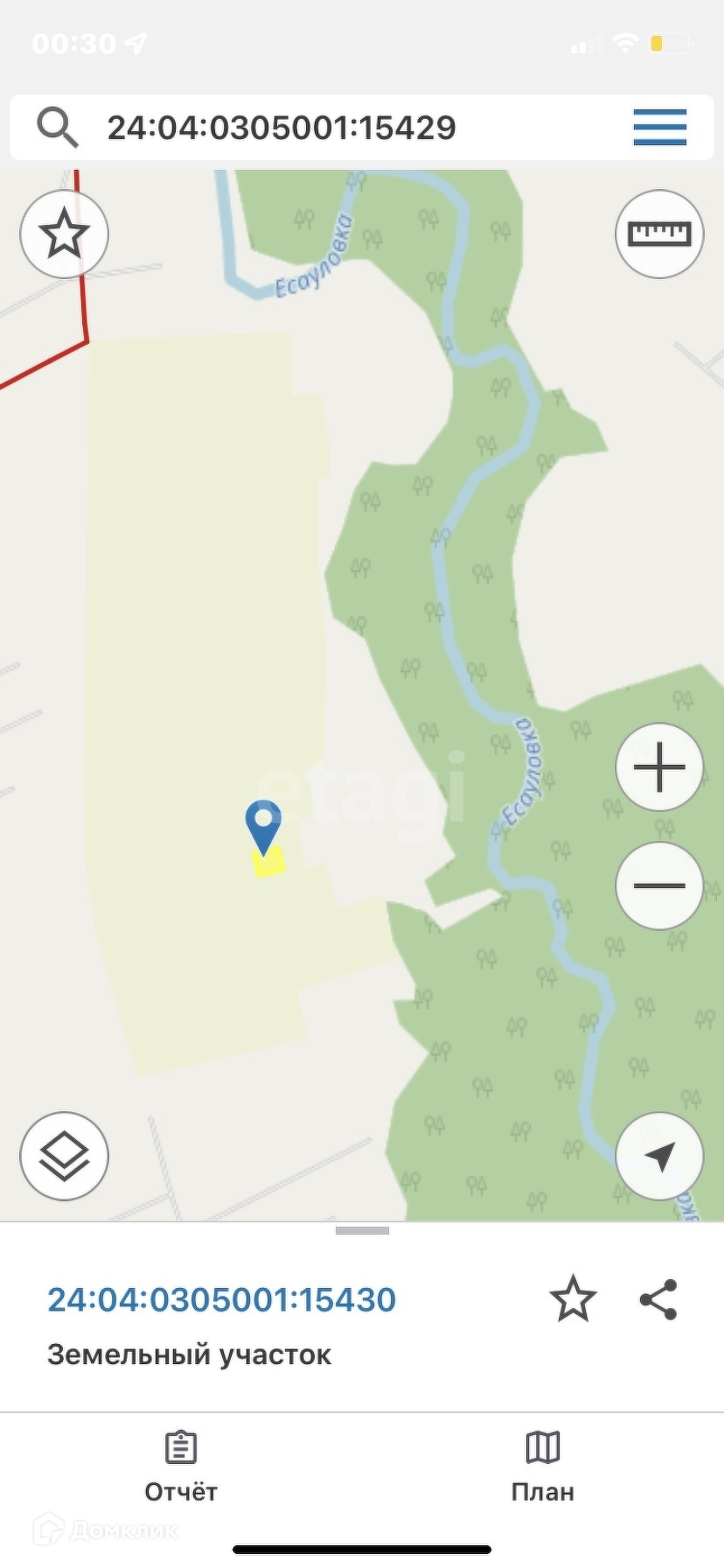Image resolution: width=724 pixels, height=1568 pixels.
Task: Open parcel 24:04:0305001:15430 details
Action: (221, 1299)
